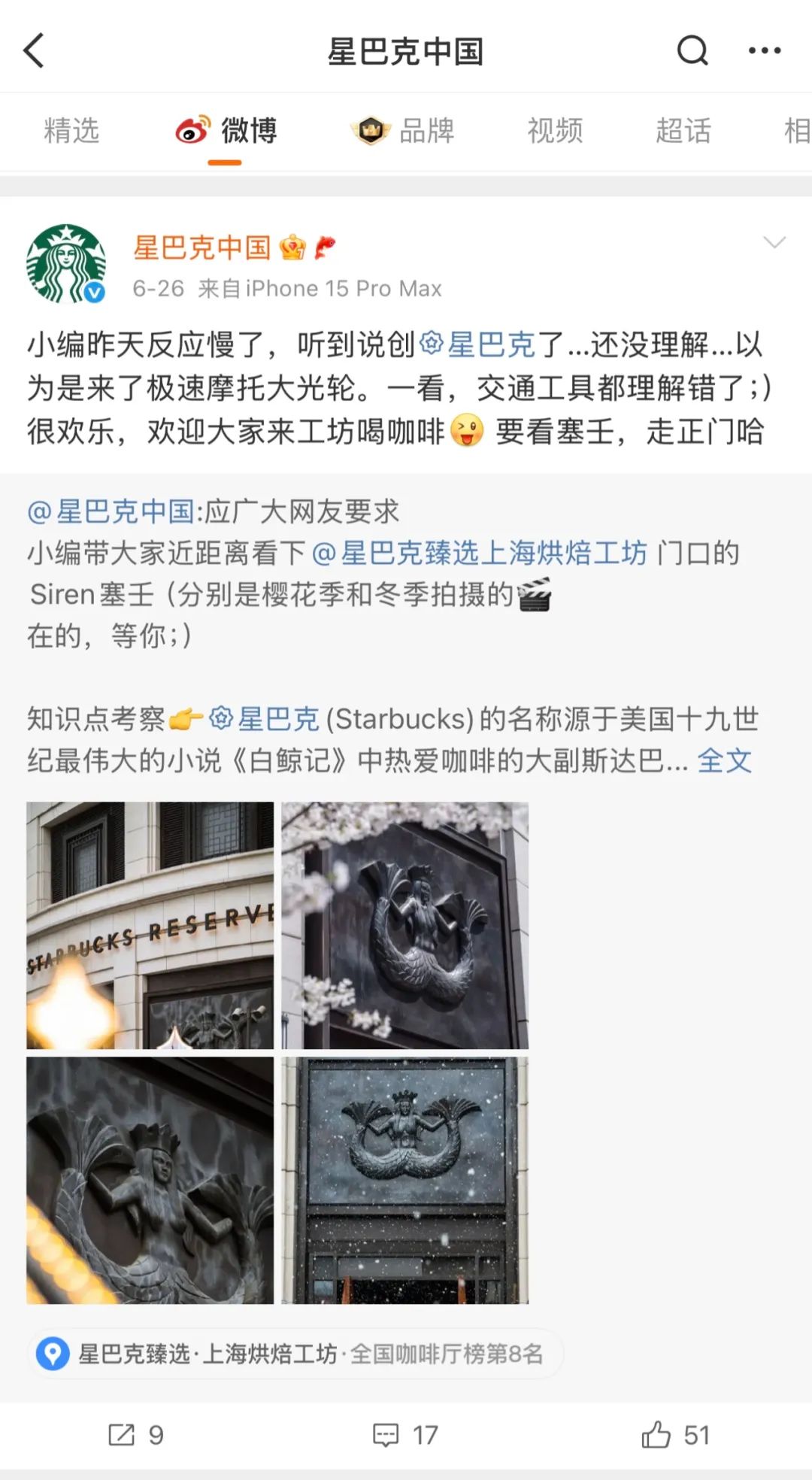This screenshot has width=812, height=1480.
Task: Open the STARBUCKS RESERVE storefront photo
Action: click(150, 925)
